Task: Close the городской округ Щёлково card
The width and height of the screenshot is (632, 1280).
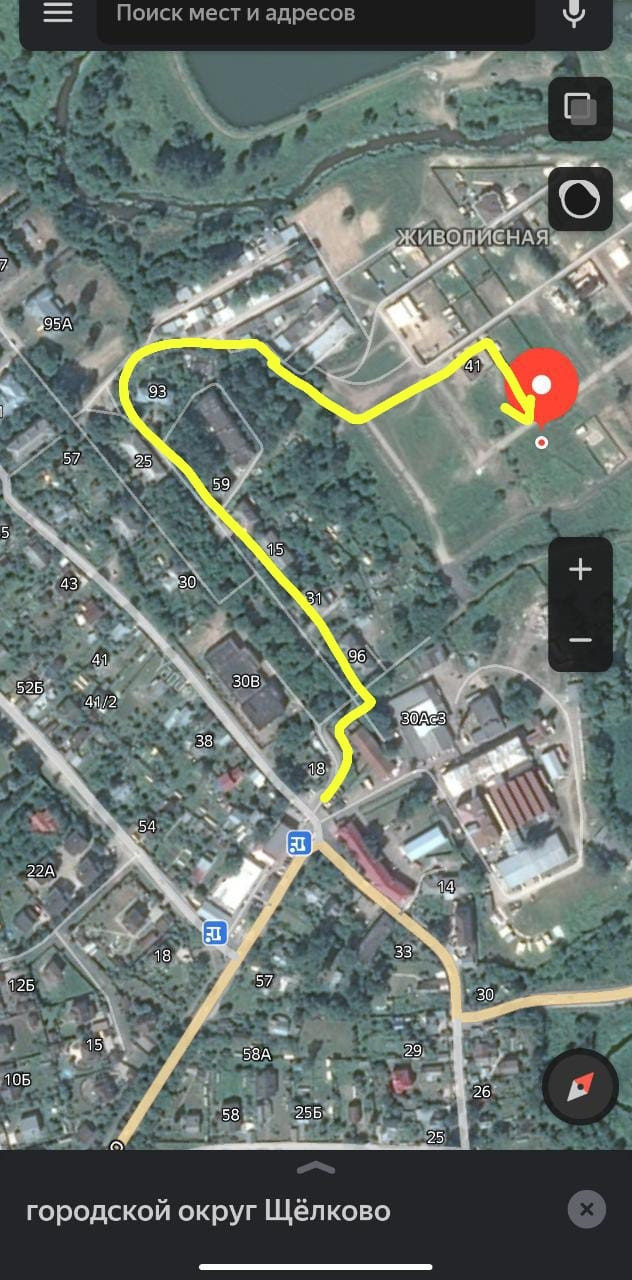Action: (x=587, y=1210)
